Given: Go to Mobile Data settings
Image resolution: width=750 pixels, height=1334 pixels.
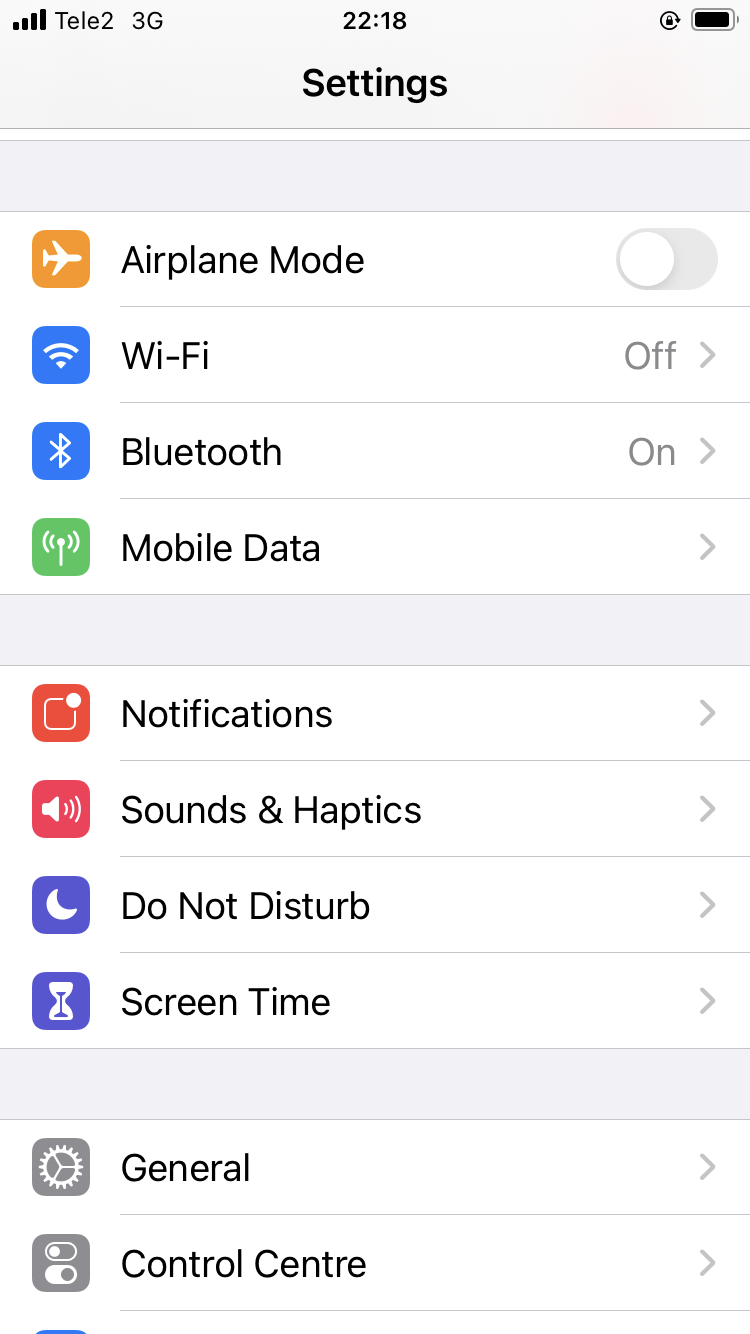Looking at the screenshot, I should pos(375,547).
